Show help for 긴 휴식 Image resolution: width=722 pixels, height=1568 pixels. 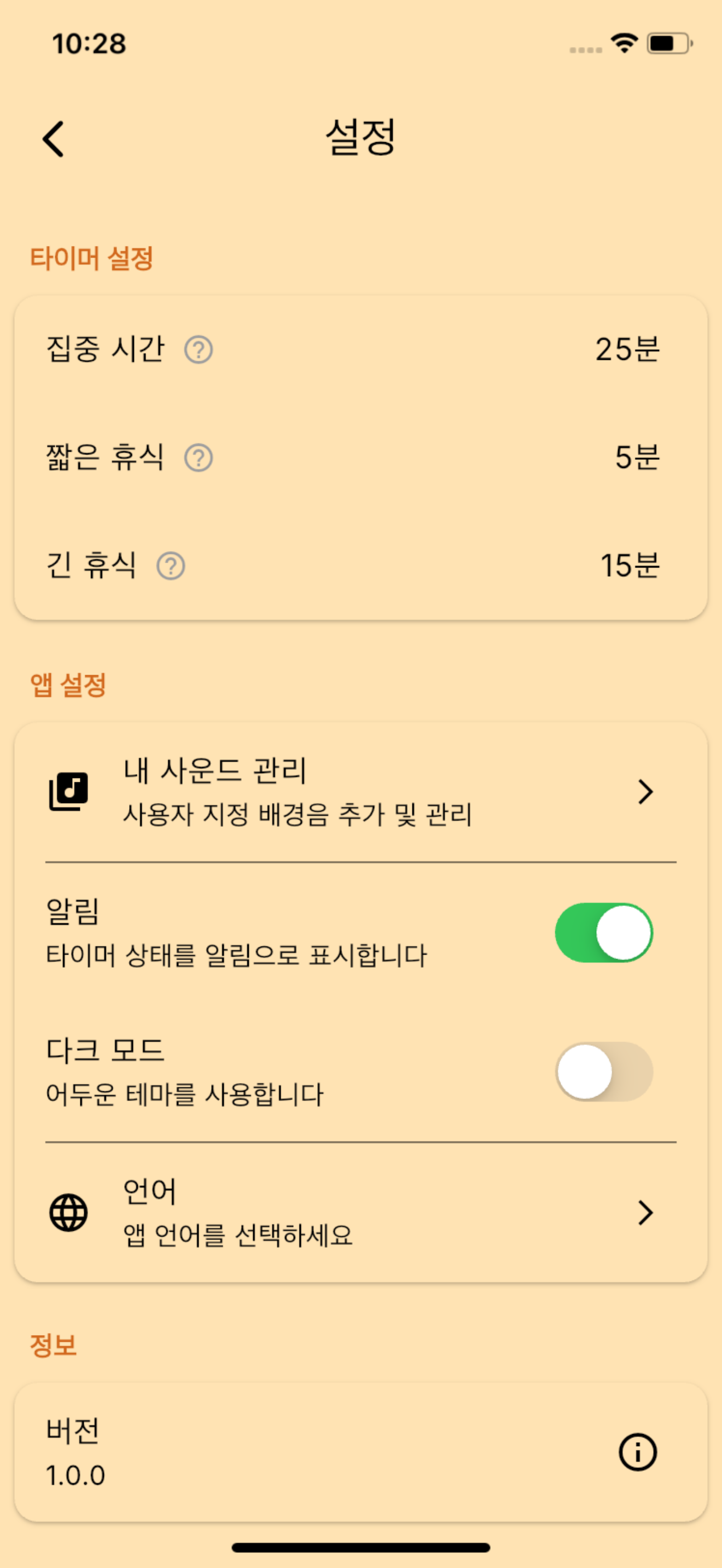tap(171, 566)
